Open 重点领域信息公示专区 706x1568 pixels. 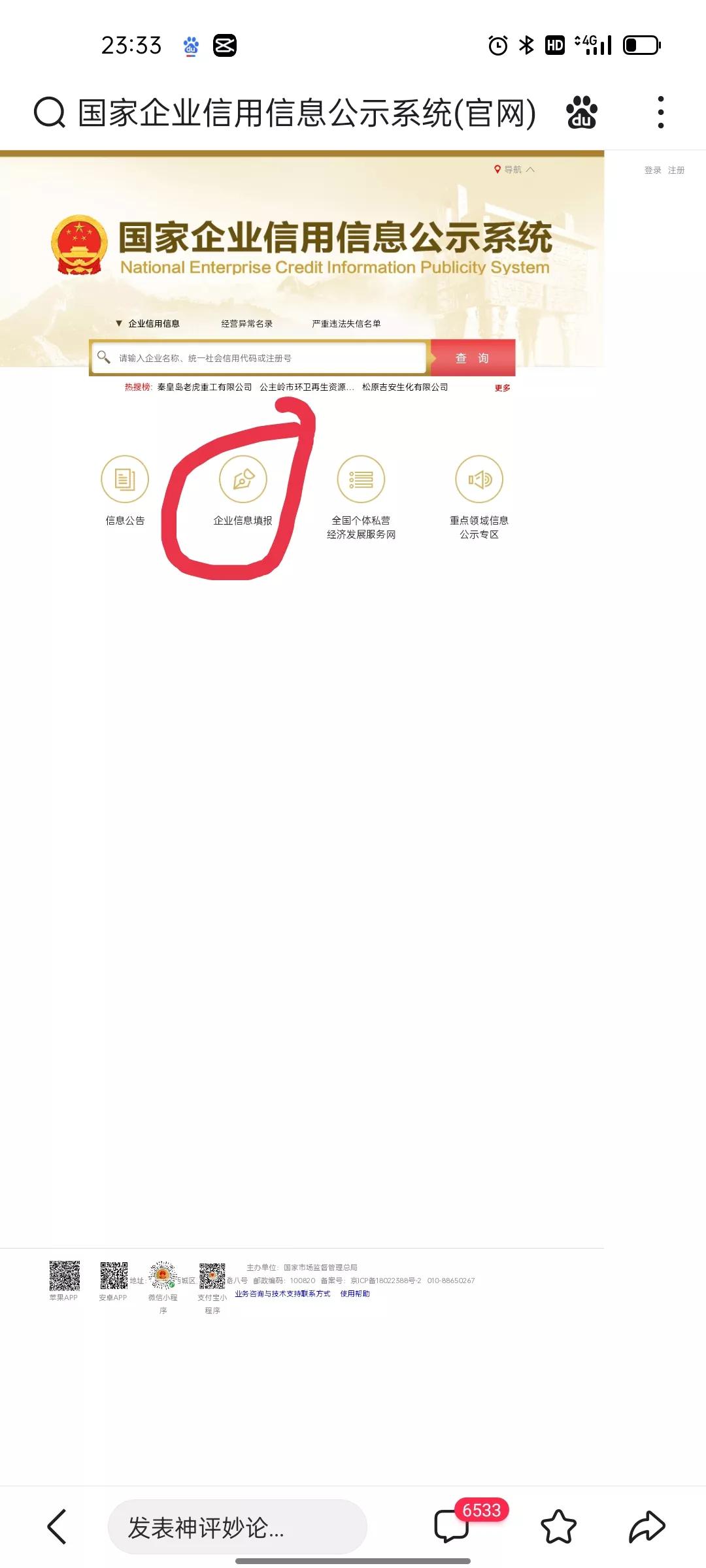tap(479, 497)
